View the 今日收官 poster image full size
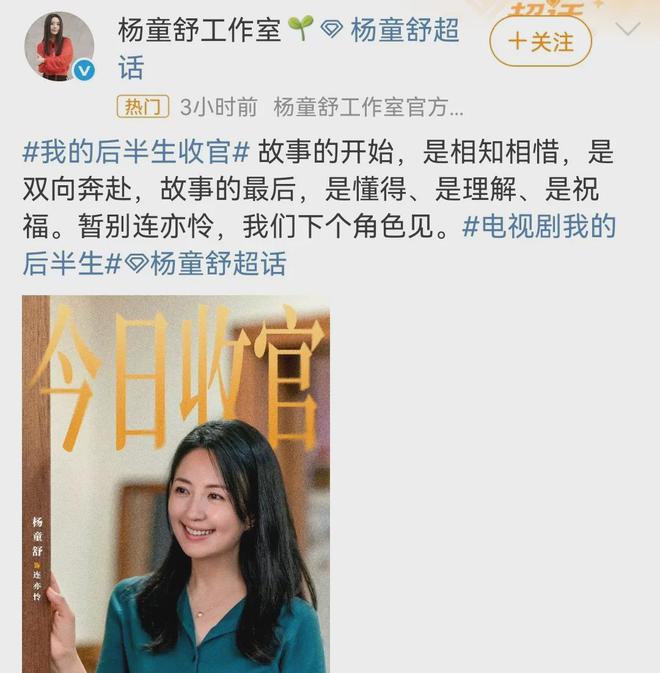The height and width of the screenshot is (673, 660). [176, 484]
